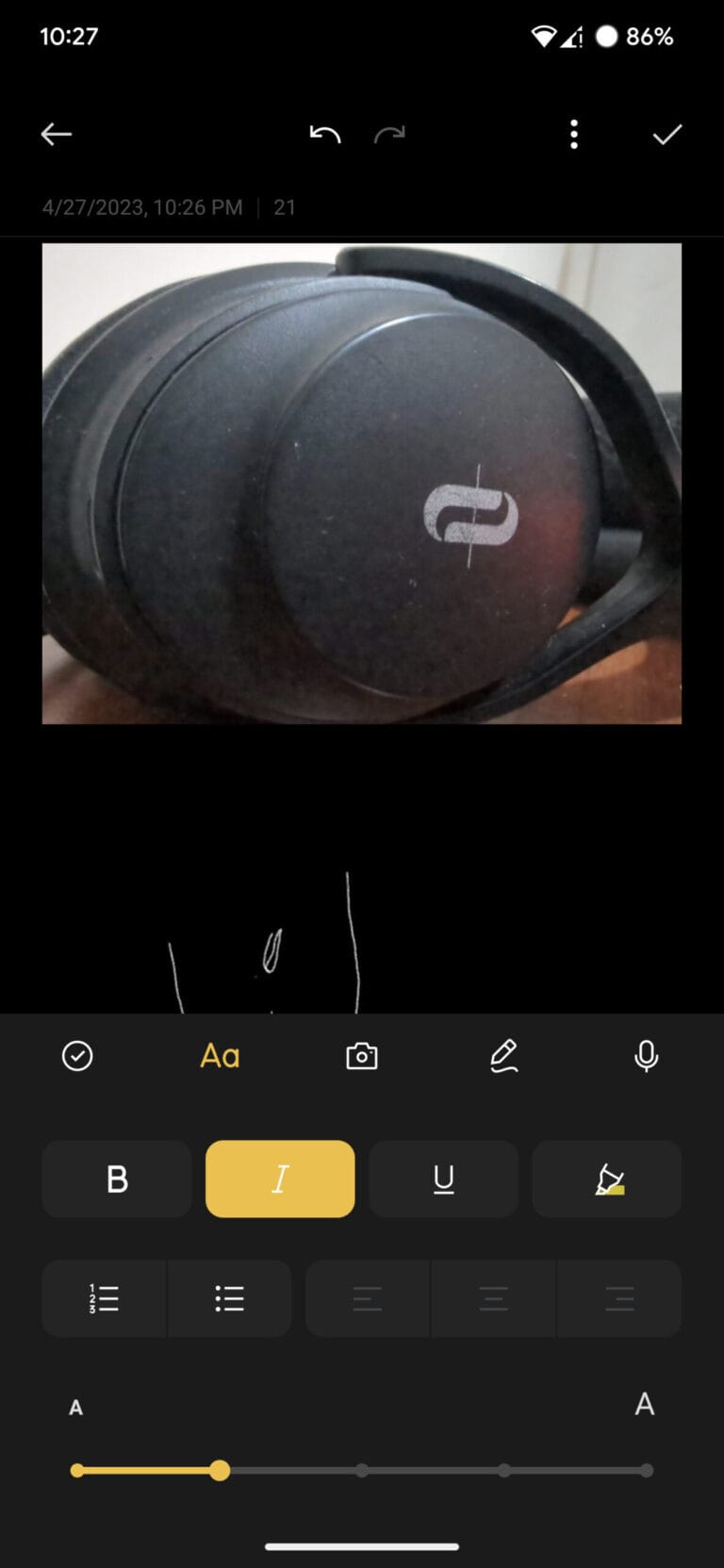Disable italic formatting

(x=279, y=1179)
